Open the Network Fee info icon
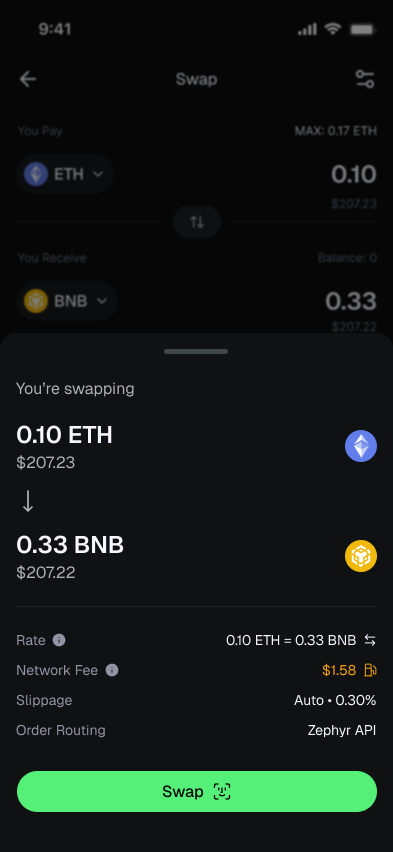 tap(112, 670)
